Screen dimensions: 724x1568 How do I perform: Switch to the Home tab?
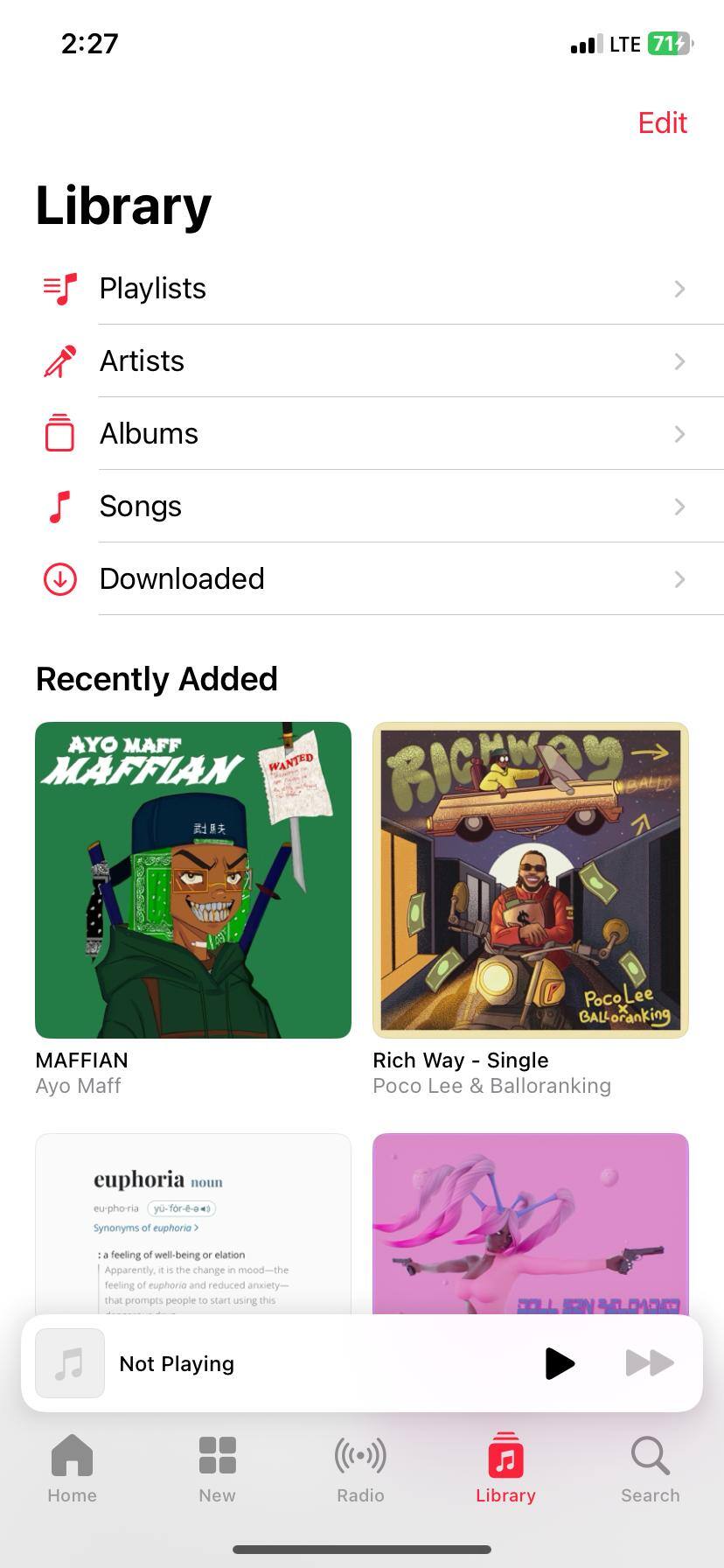(x=72, y=1468)
